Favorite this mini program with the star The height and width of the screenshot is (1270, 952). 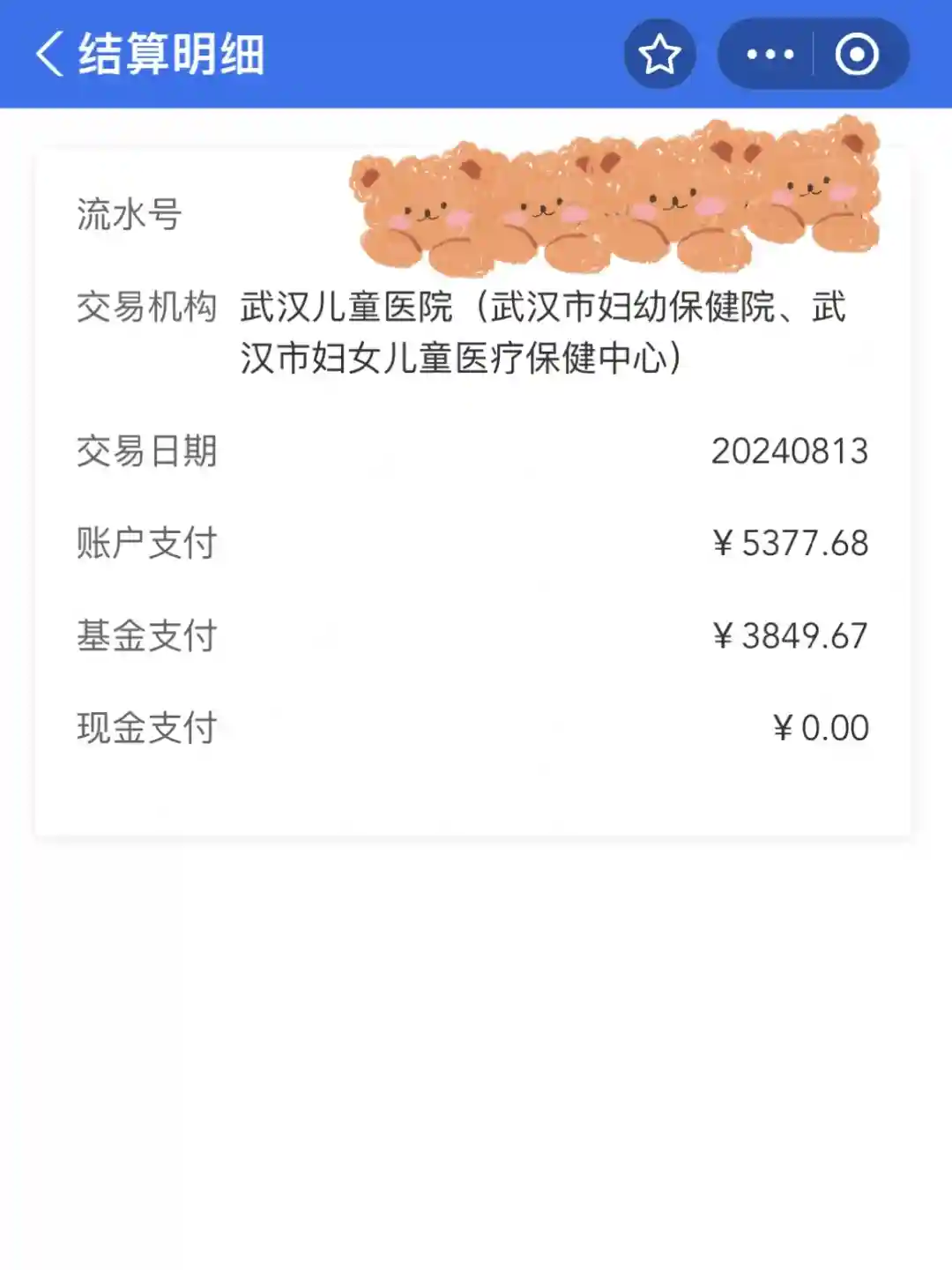click(659, 54)
